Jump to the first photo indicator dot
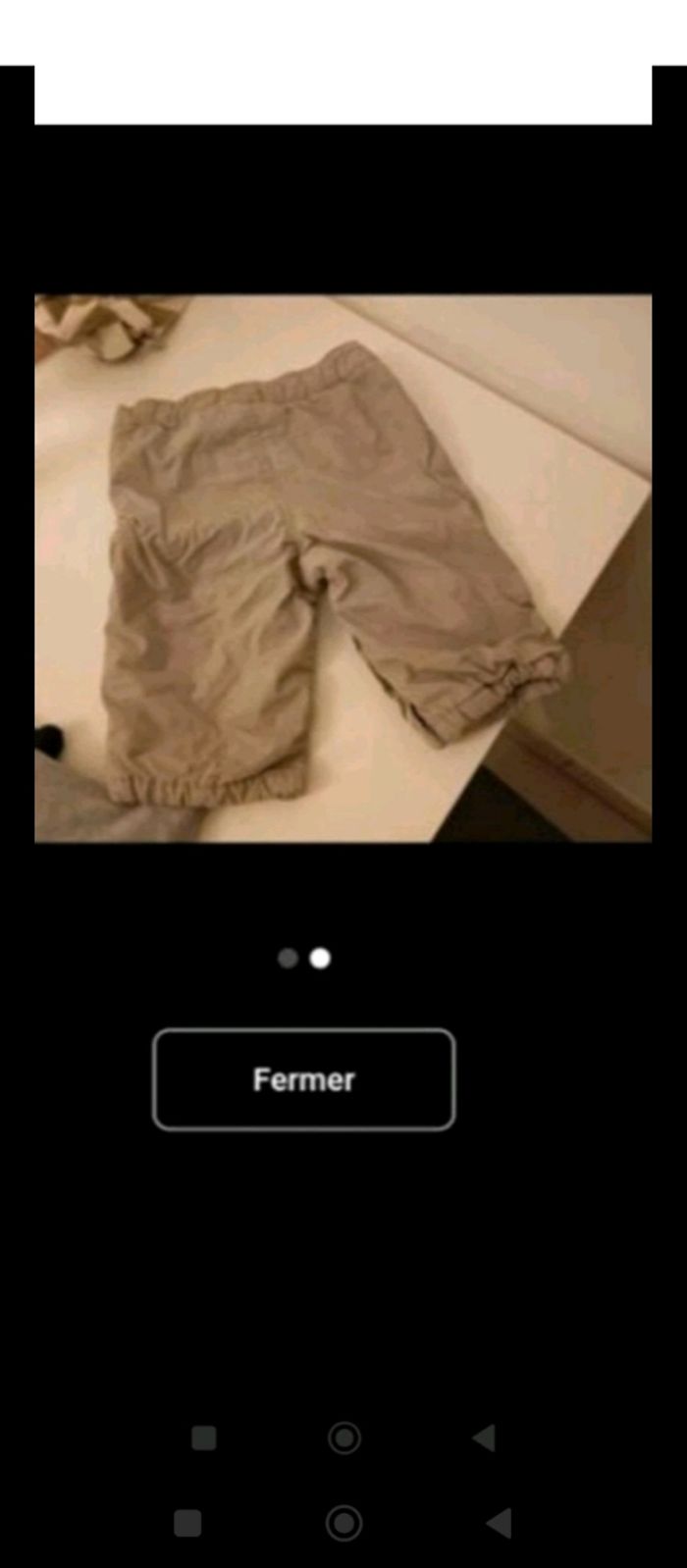The image size is (687, 1568). coord(288,958)
